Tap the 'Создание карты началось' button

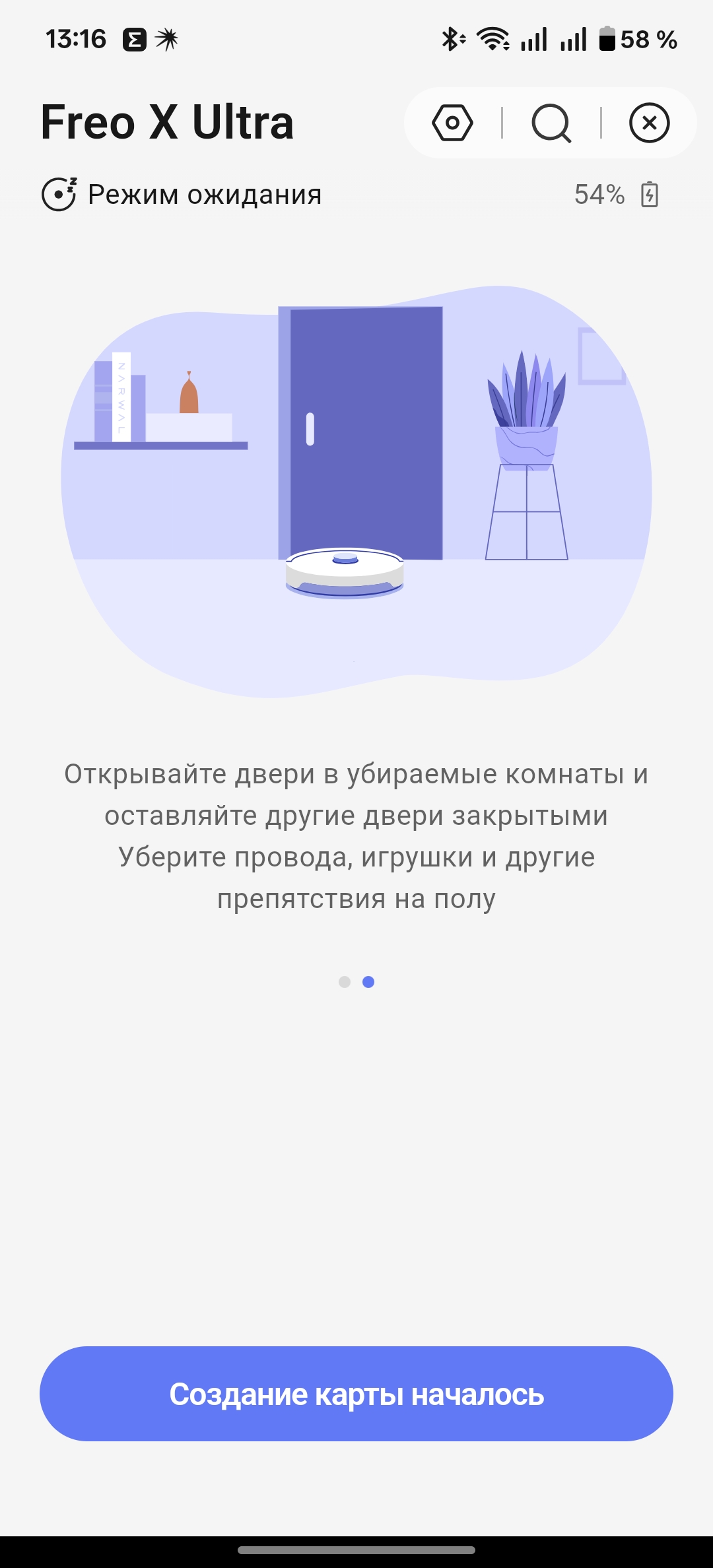tap(356, 1393)
